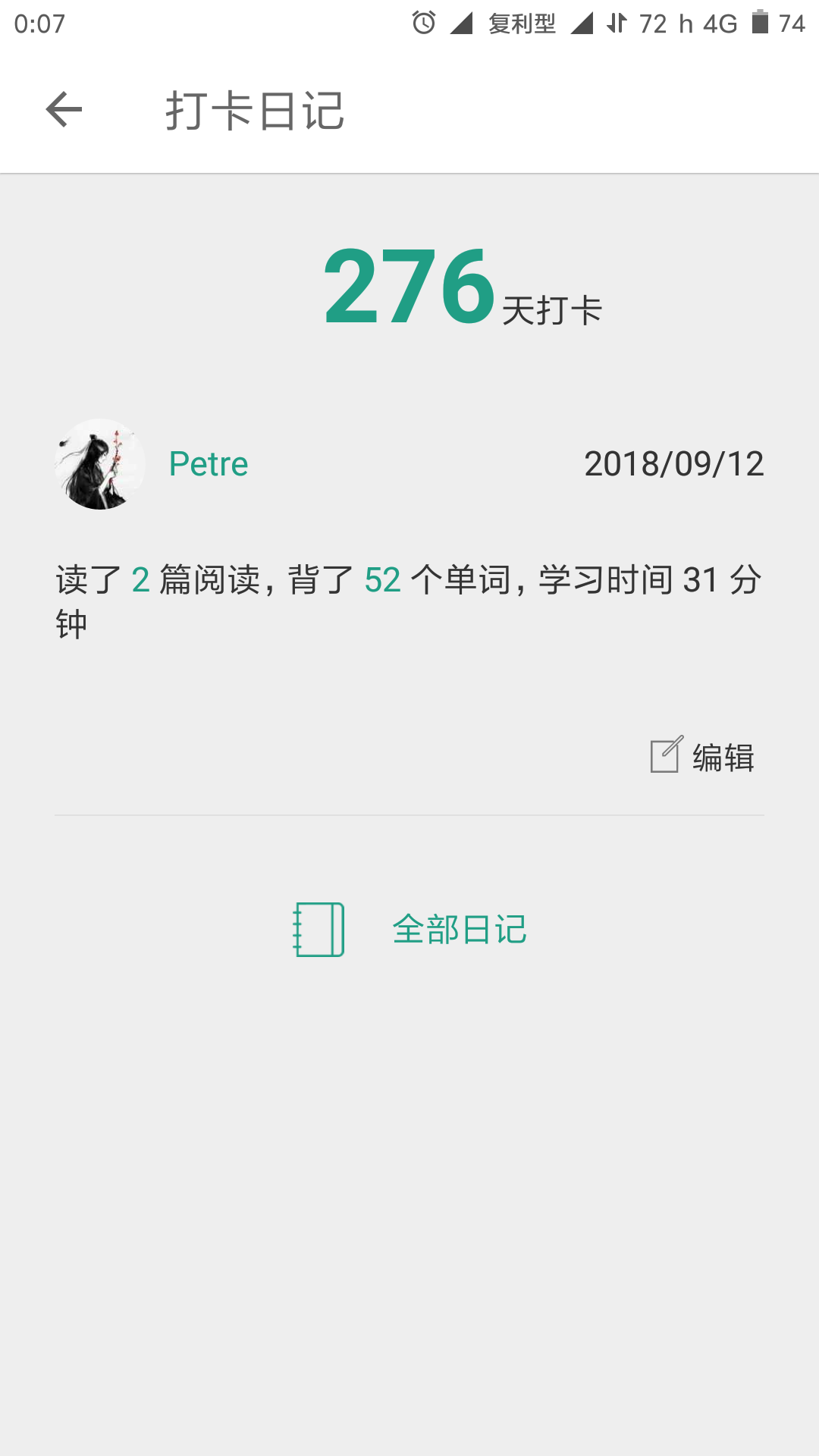Tap 编辑 to edit the diary entry
Image resolution: width=819 pixels, height=1456 pixels.
click(703, 756)
